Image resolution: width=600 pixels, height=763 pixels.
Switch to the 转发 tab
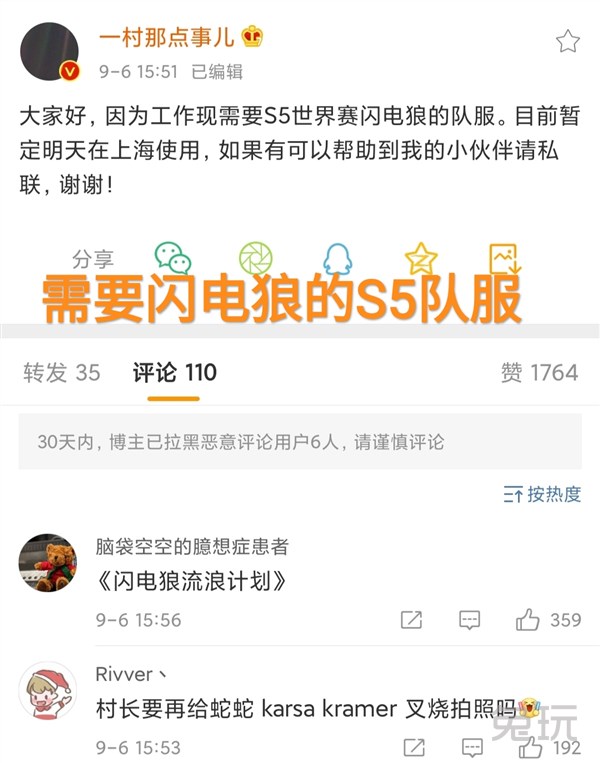coord(62,373)
